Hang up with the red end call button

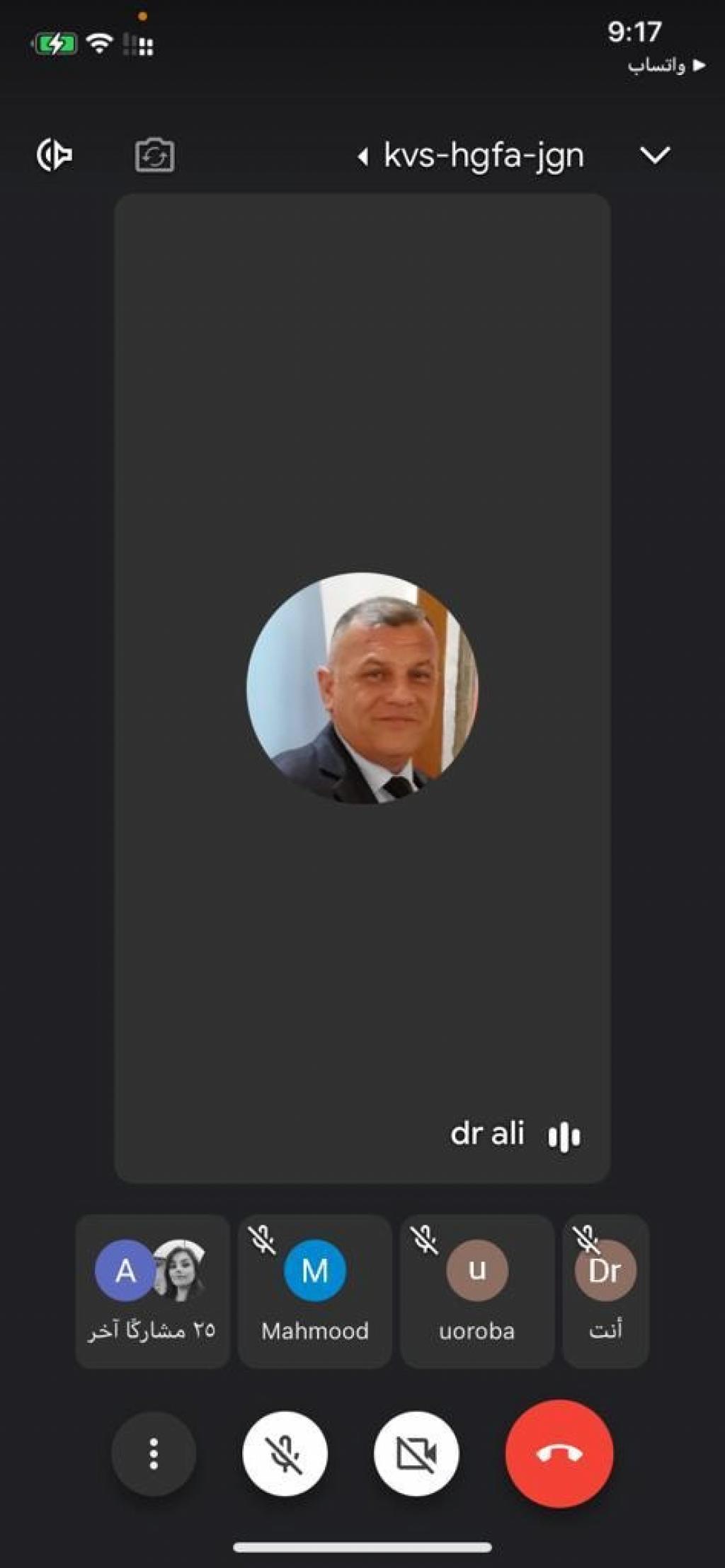pyautogui.click(x=559, y=1454)
